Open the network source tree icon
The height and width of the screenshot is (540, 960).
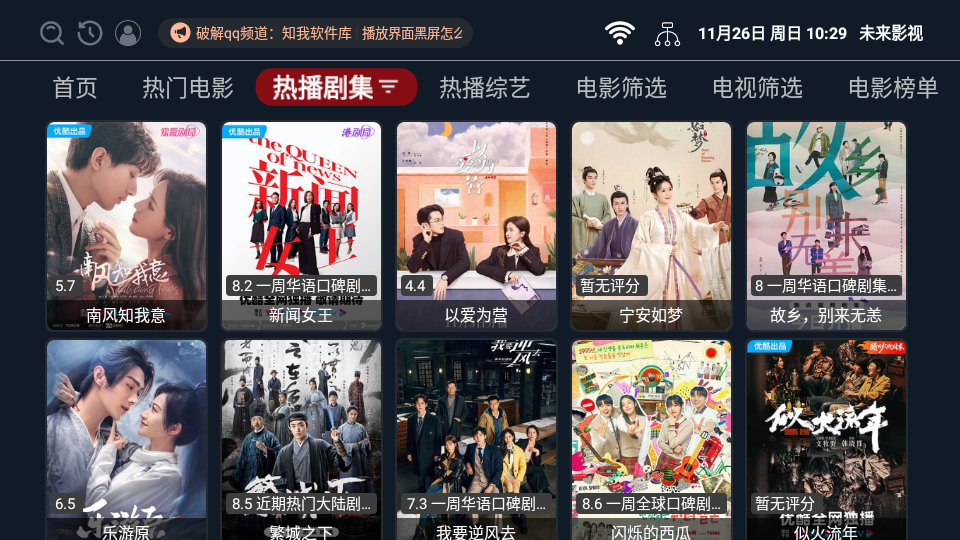(x=667, y=33)
